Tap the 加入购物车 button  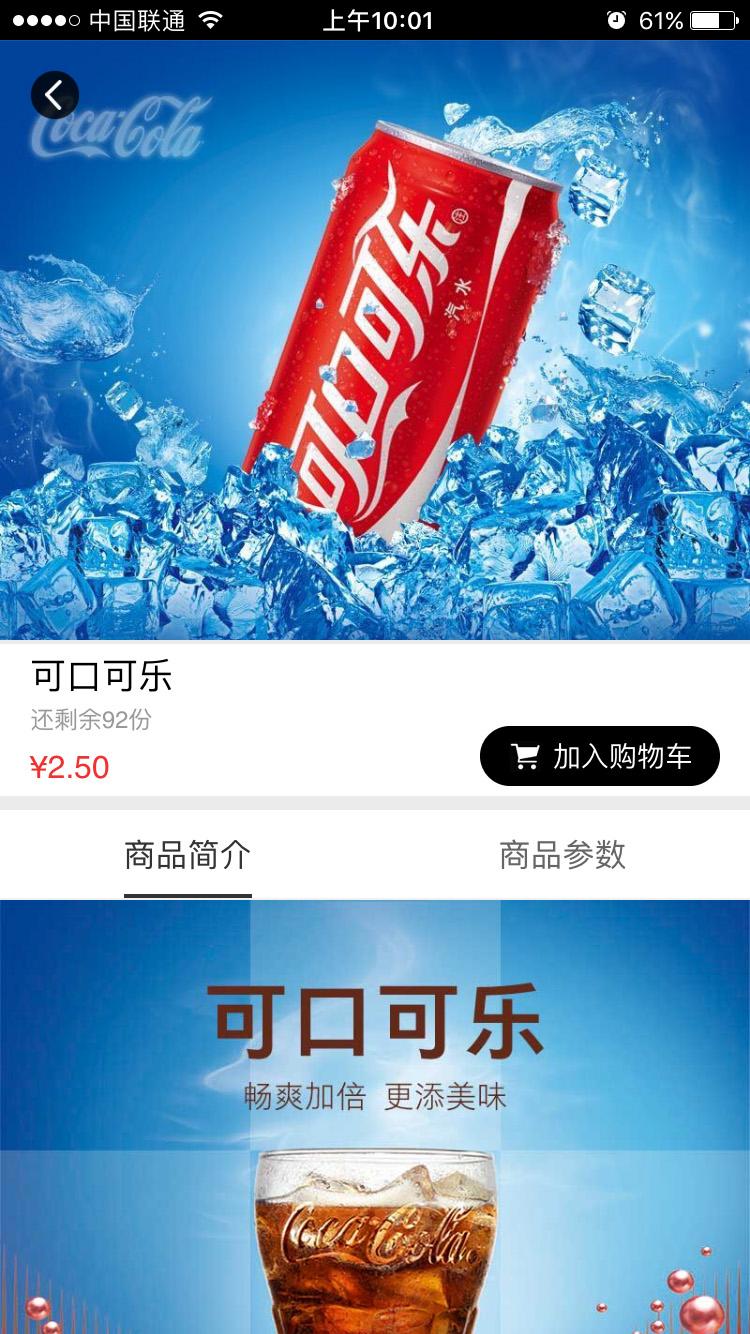600,757
